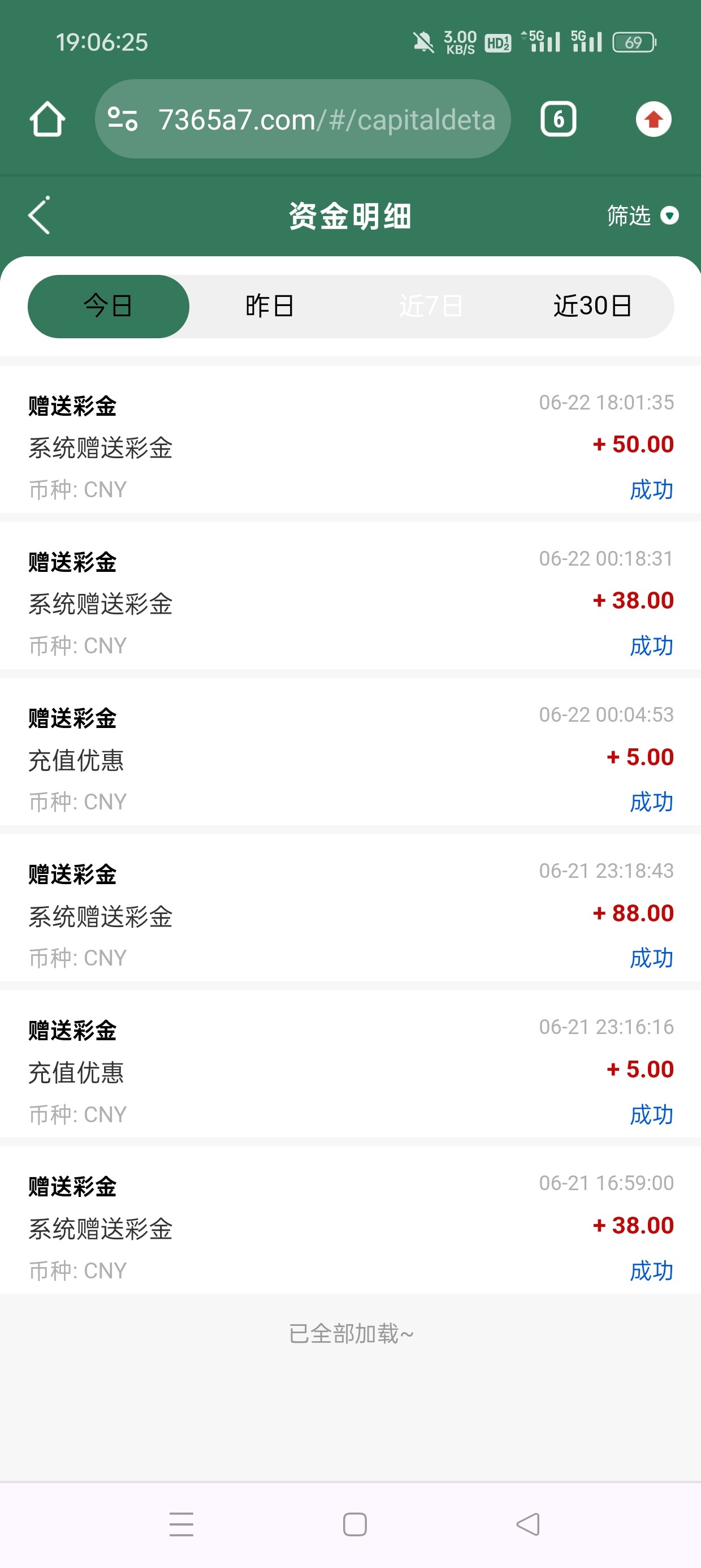This screenshot has height=1568, width=701.
Task: Switch to the 昨日 tab
Action: pyautogui.click(x=270, y=306)
